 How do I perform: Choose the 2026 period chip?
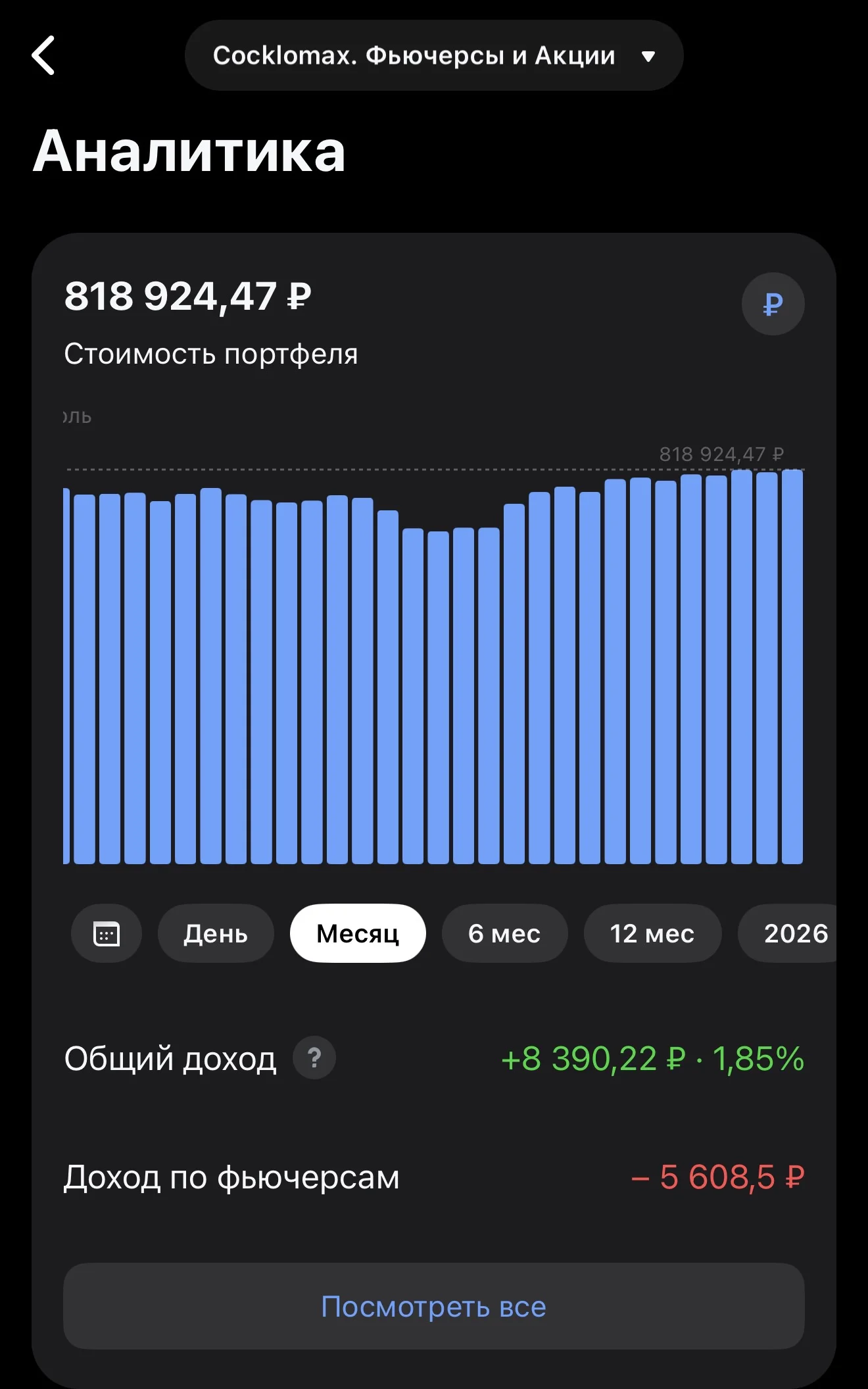point(788,933)
